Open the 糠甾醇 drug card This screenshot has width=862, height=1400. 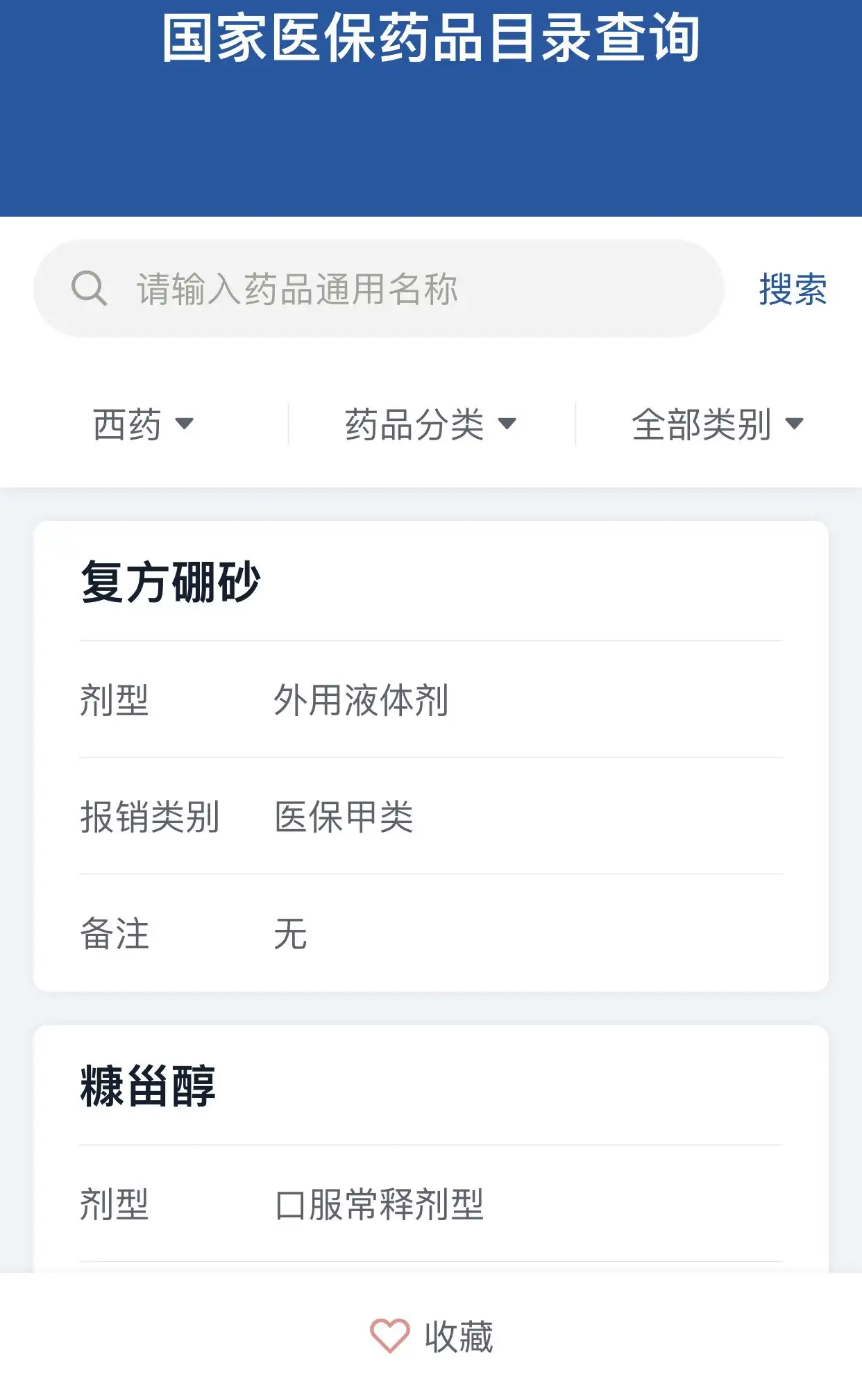pos(431,1149)
